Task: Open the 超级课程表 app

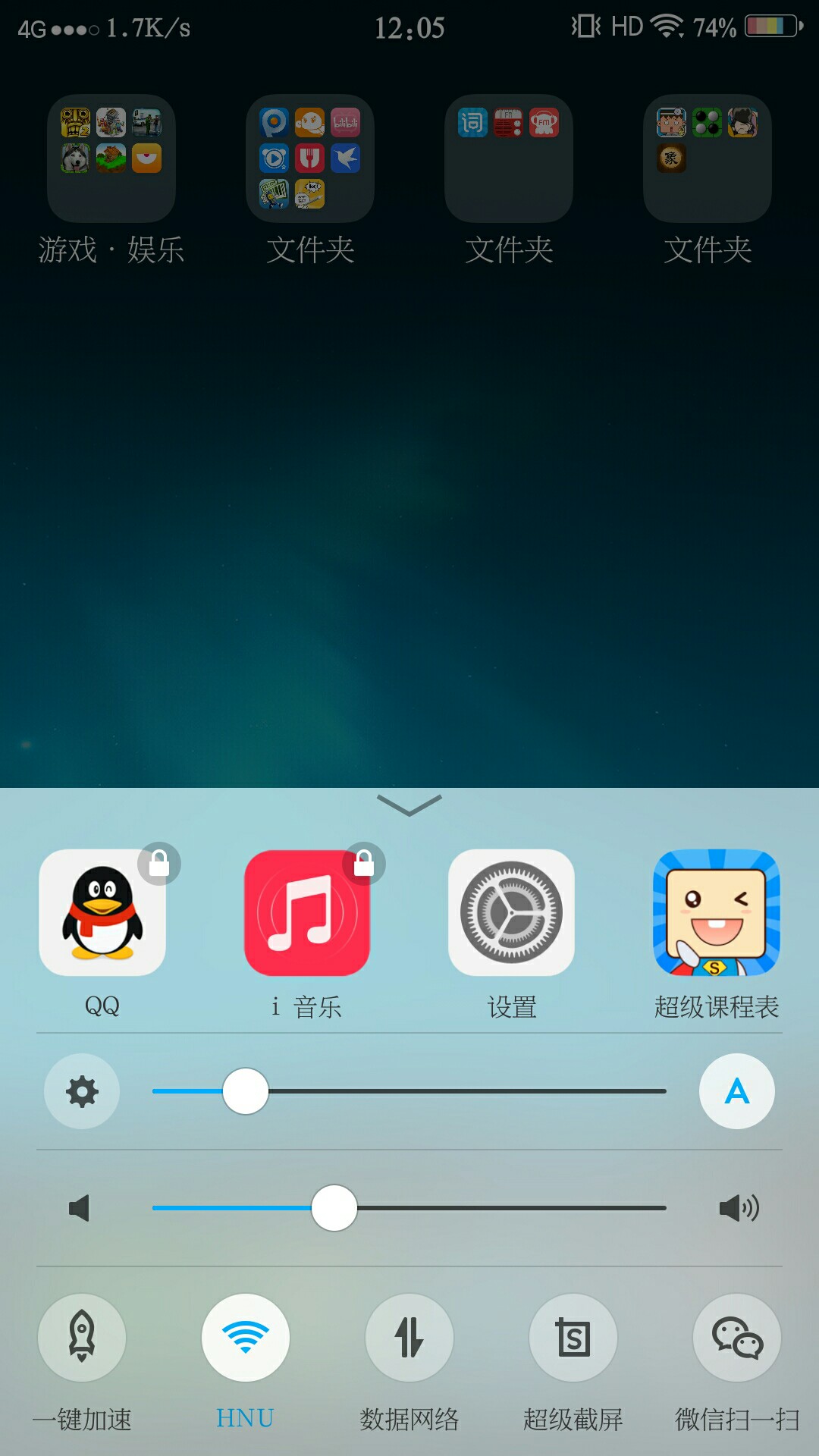Action: (x=716, y=912)
